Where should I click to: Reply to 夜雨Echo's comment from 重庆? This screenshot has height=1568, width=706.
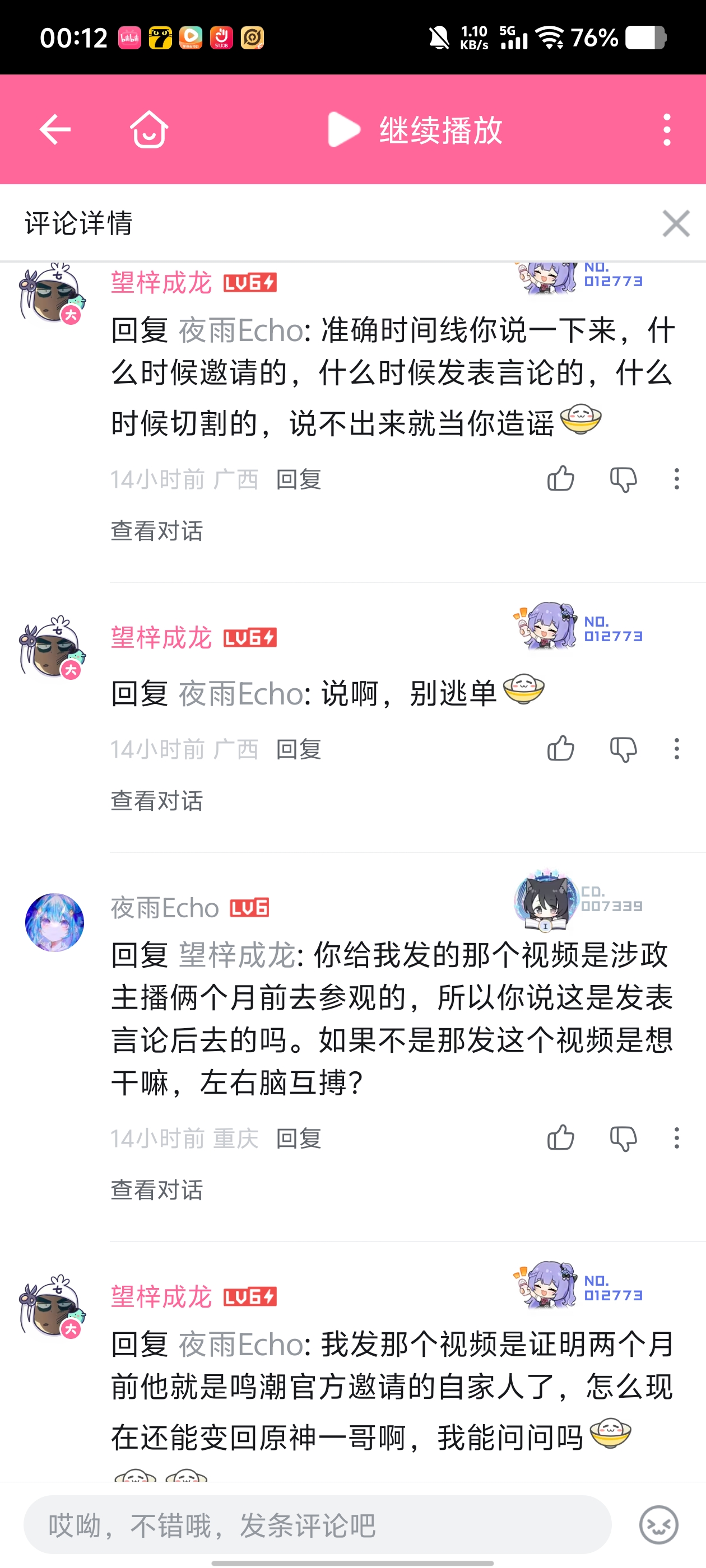tap(299, 1138)
